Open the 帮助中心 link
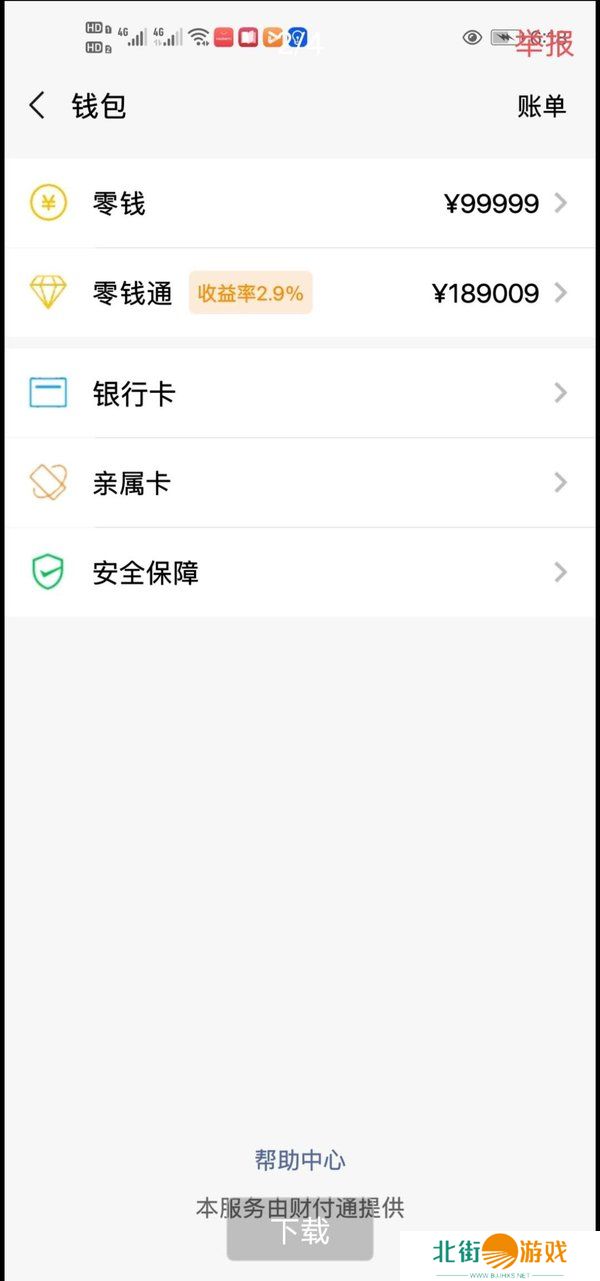Viewport: 600px width, 1281px height. (x=300, y=1160)
